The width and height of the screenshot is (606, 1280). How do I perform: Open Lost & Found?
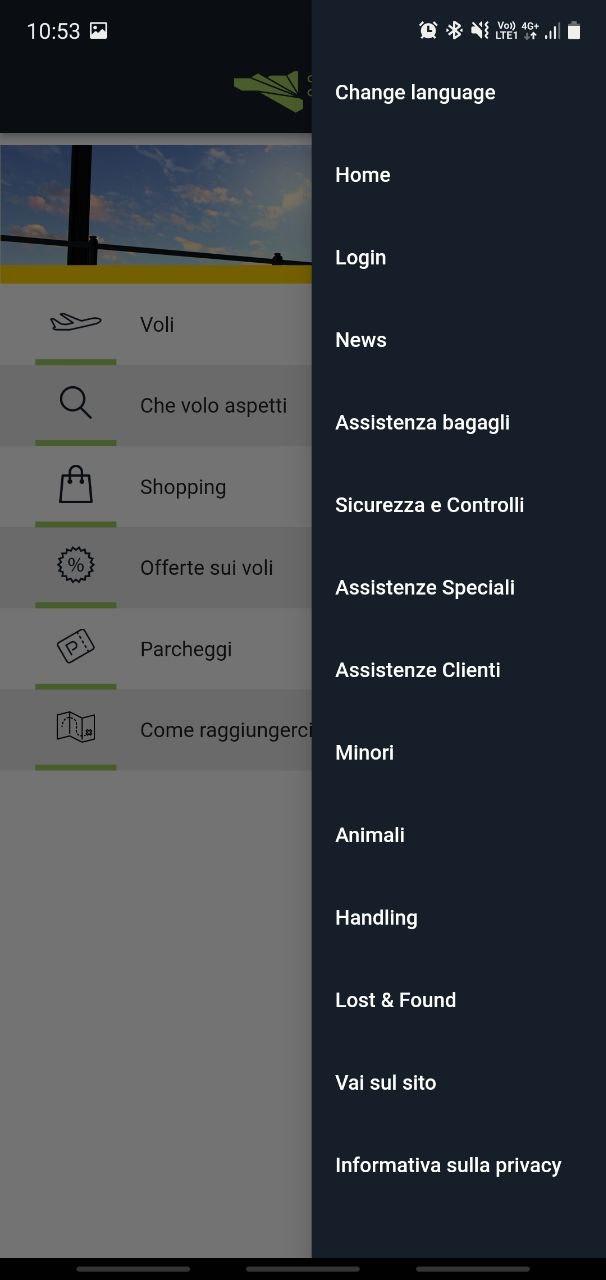tap(396, 1000)
